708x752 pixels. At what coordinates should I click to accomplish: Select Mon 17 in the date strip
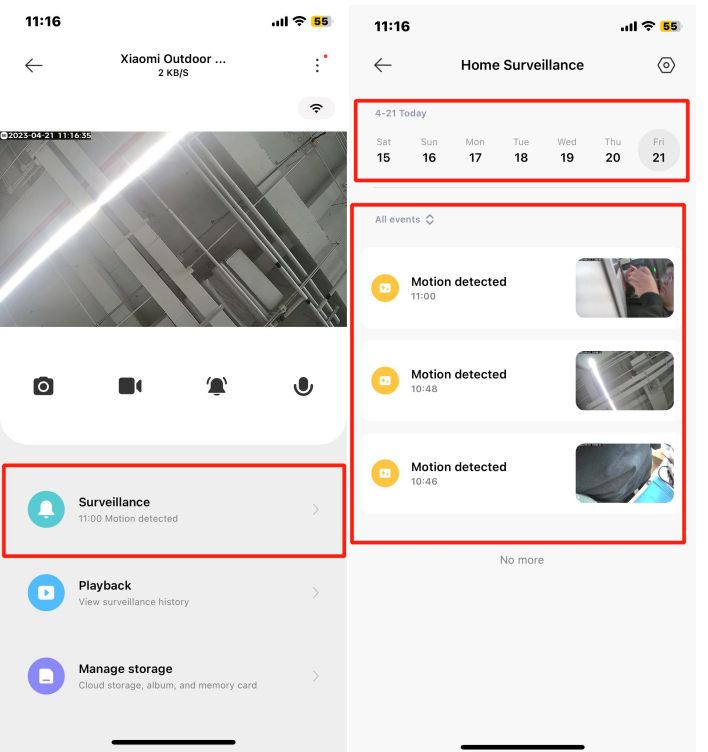coord(475,151)
